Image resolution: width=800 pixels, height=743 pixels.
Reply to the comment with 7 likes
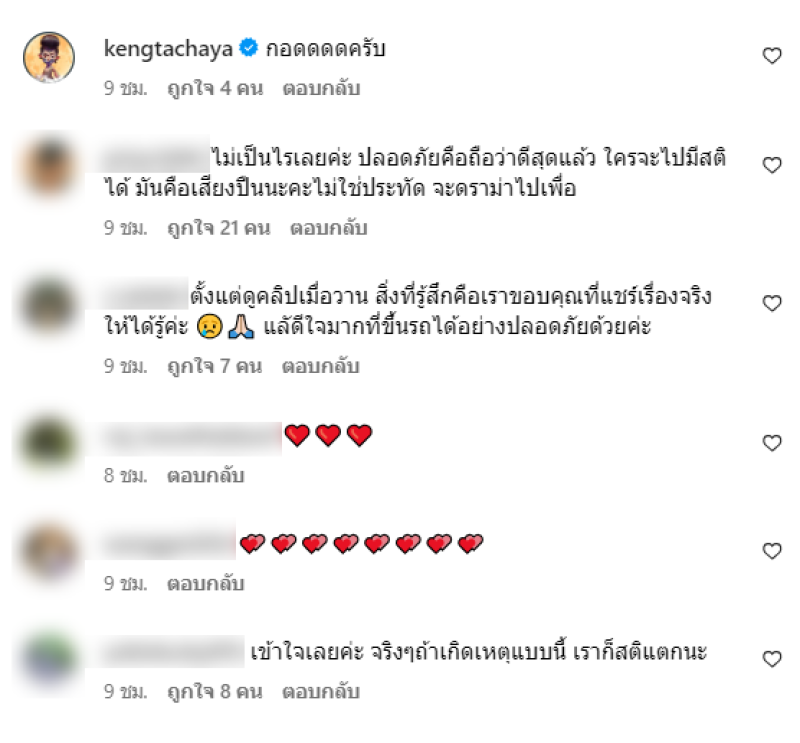point(320,366)
